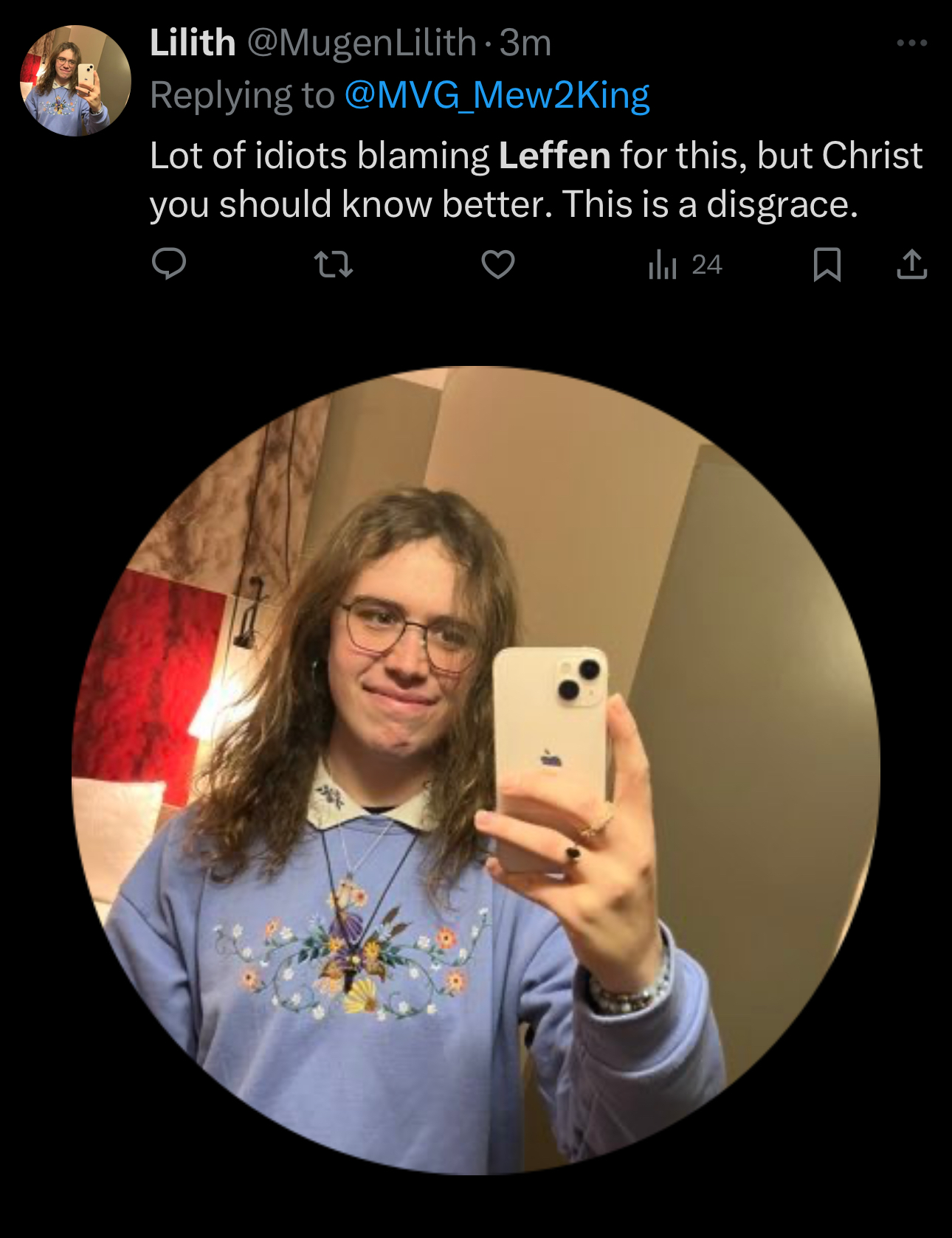Screen dimensions: 952x1238
Task: Open the tweet's three-dot overflow menu
Action: [911, 44]
